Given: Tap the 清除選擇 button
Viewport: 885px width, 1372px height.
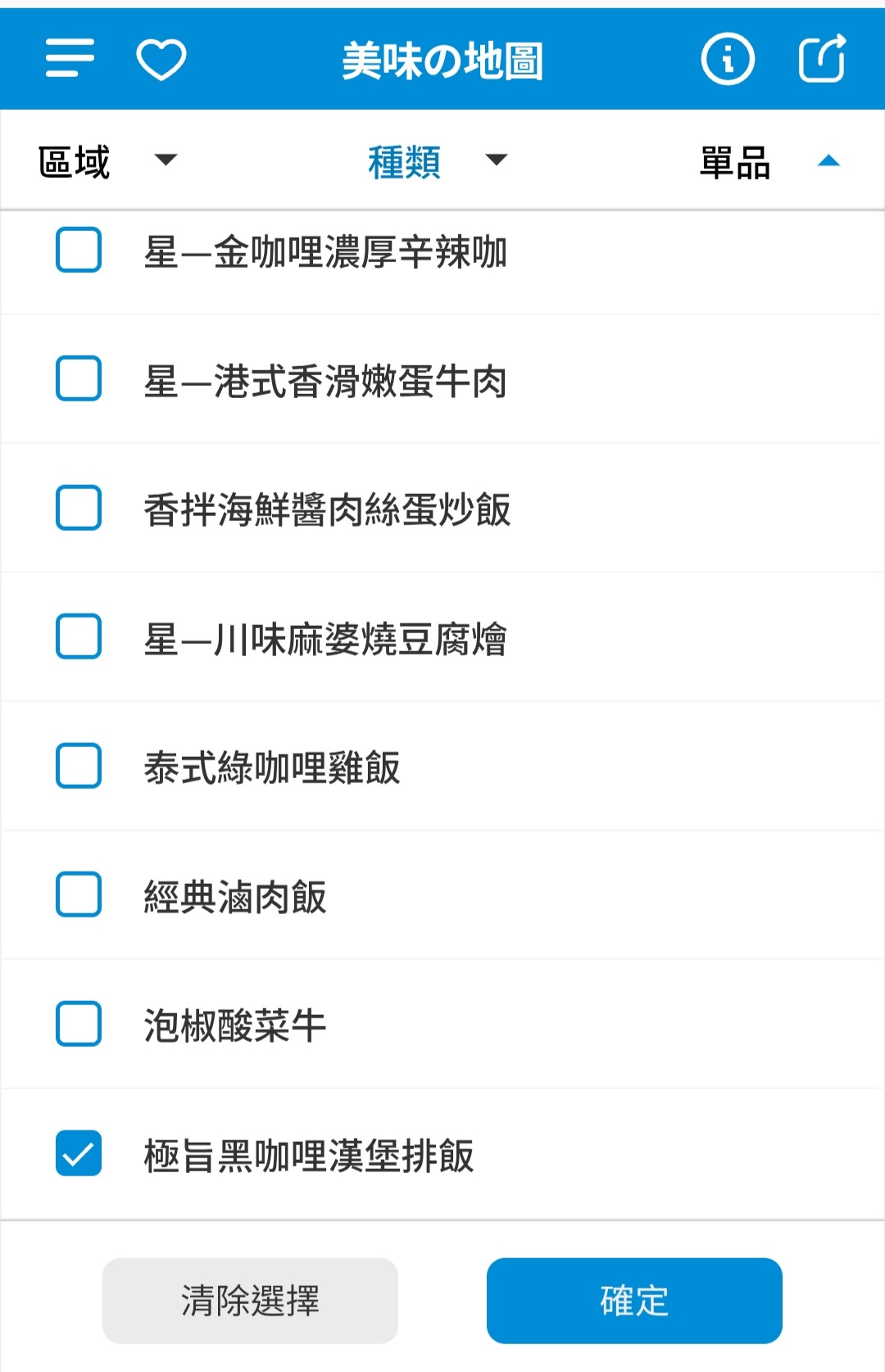Looking at the screenshot, I should [x=250, y=1301].
